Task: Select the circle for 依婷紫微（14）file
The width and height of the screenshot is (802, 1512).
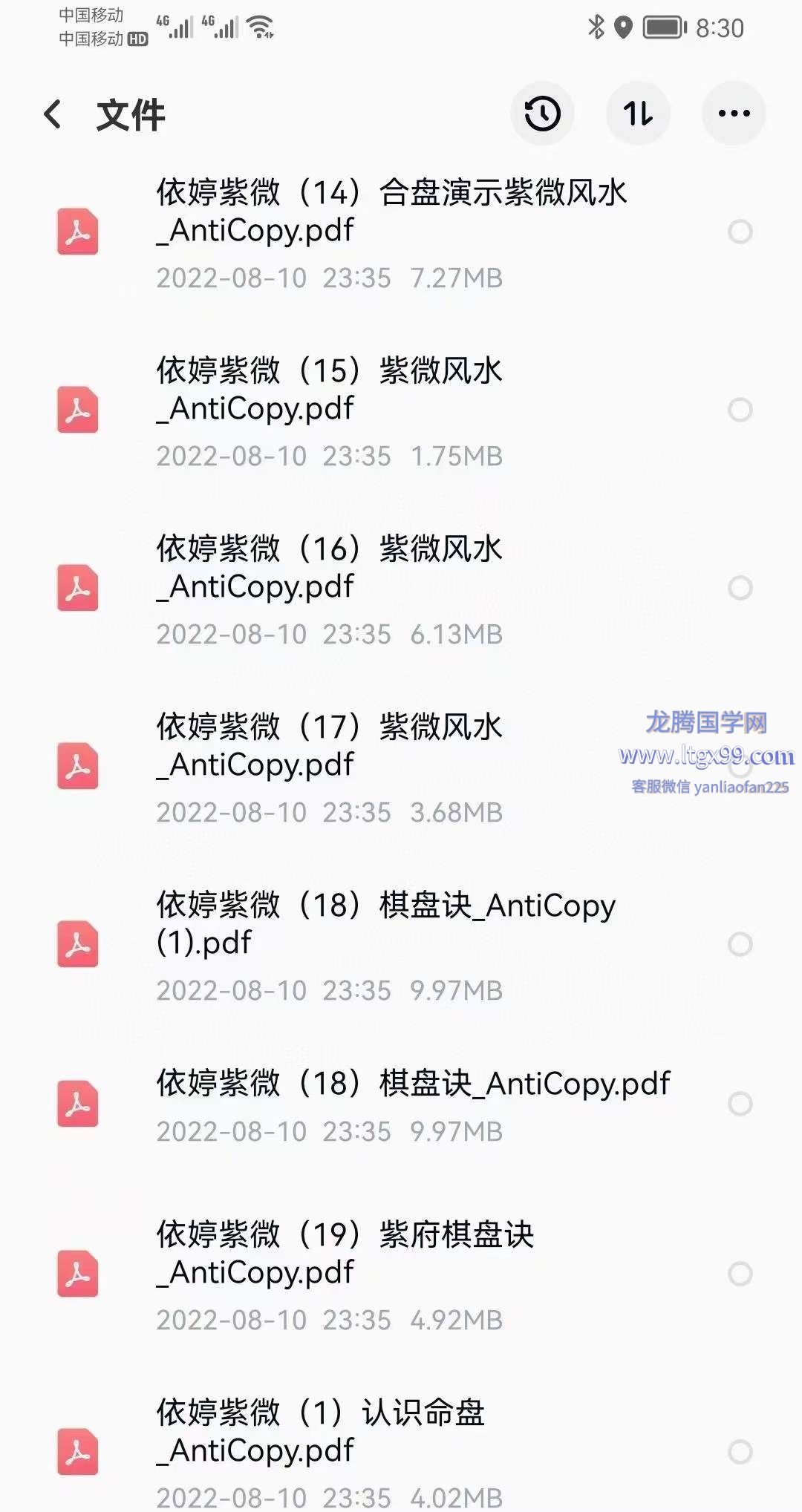Action: pyautogui.click(x=740, y=232)
